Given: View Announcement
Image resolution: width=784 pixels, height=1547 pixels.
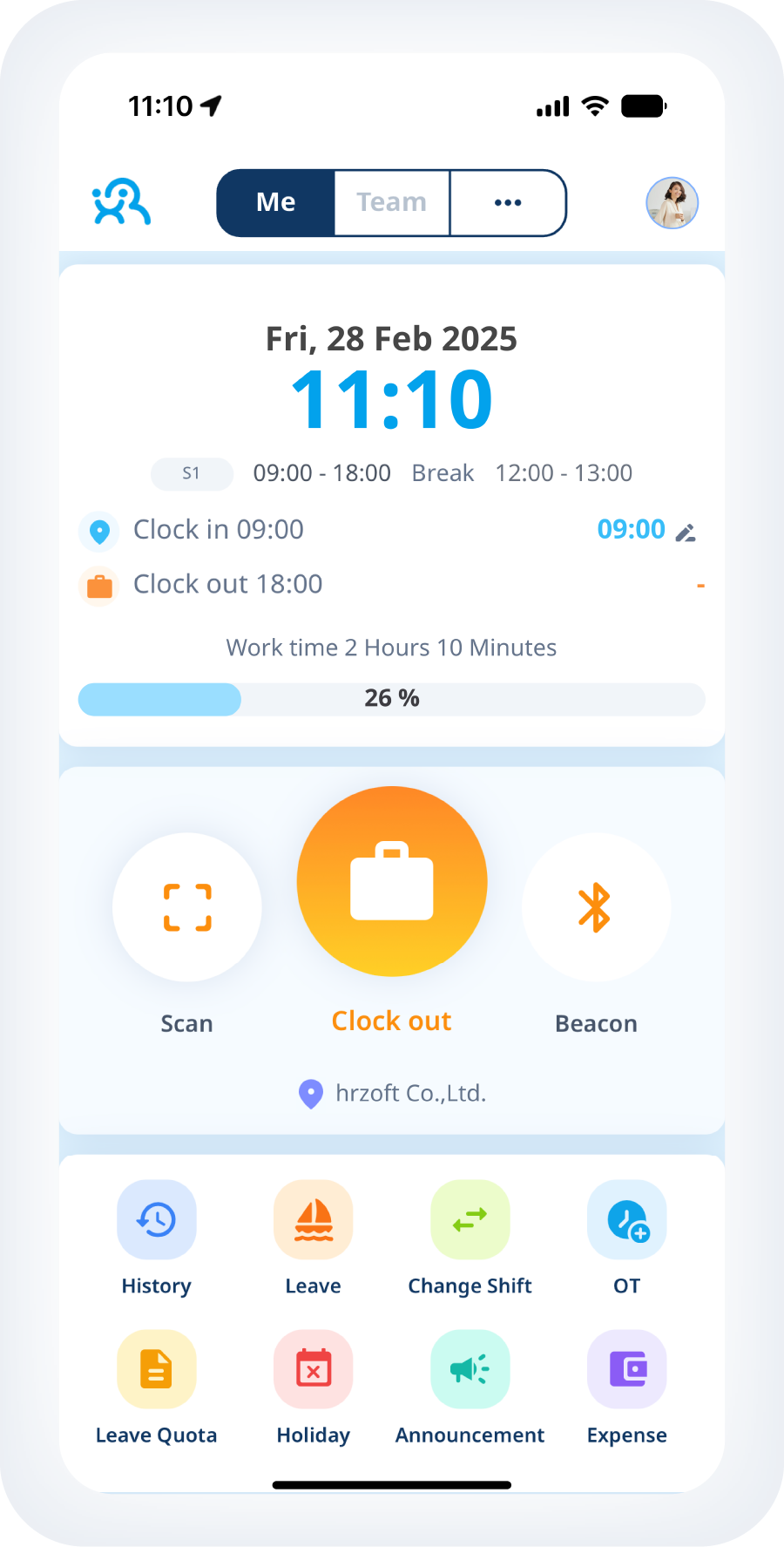Looking at the screenshot, I should tap(470, 1369).
